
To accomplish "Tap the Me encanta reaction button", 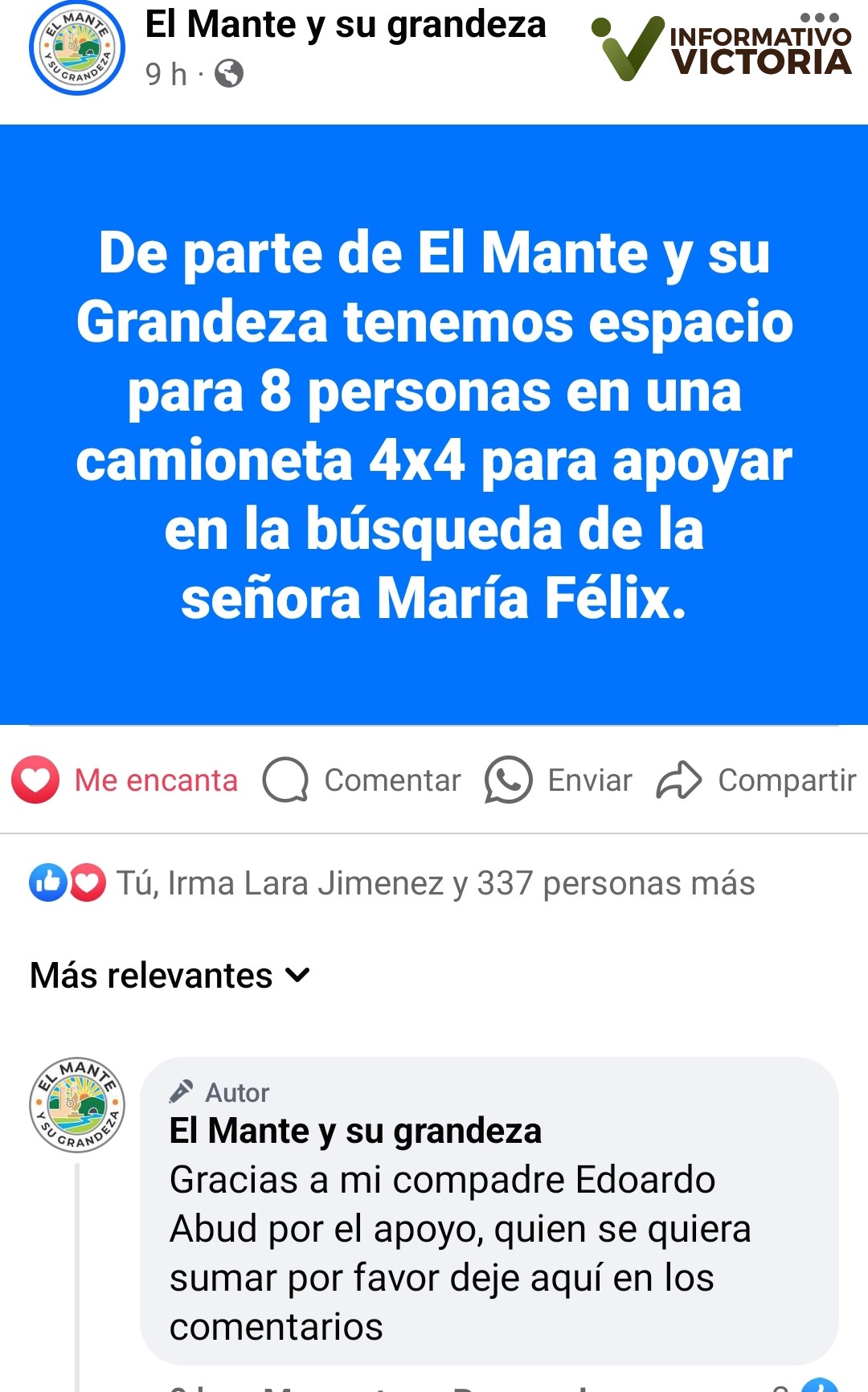I will click(x=125, y=780).
